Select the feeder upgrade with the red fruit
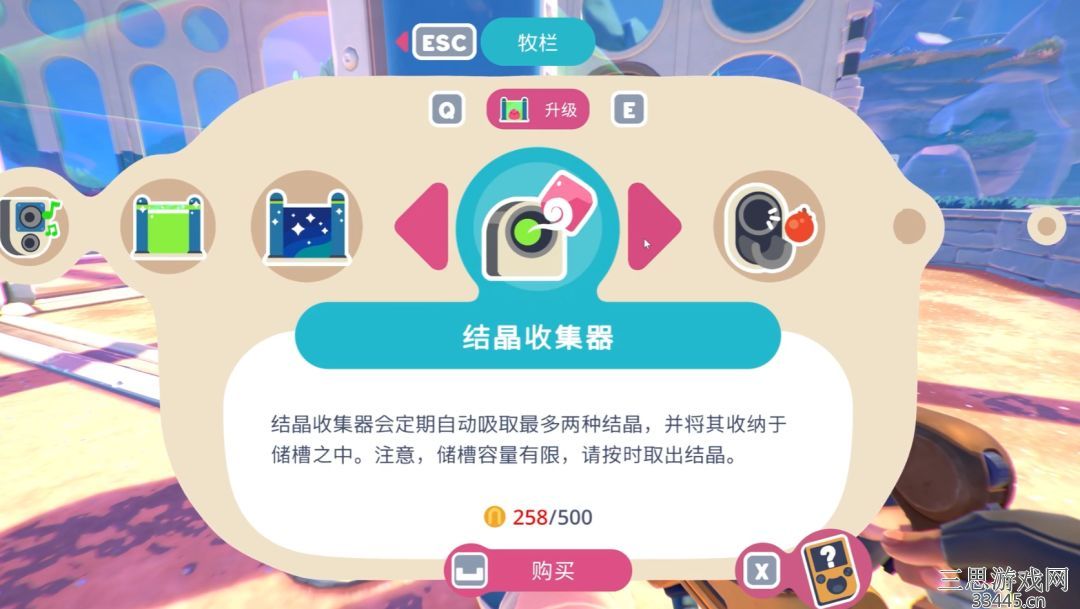 [768, 227]
